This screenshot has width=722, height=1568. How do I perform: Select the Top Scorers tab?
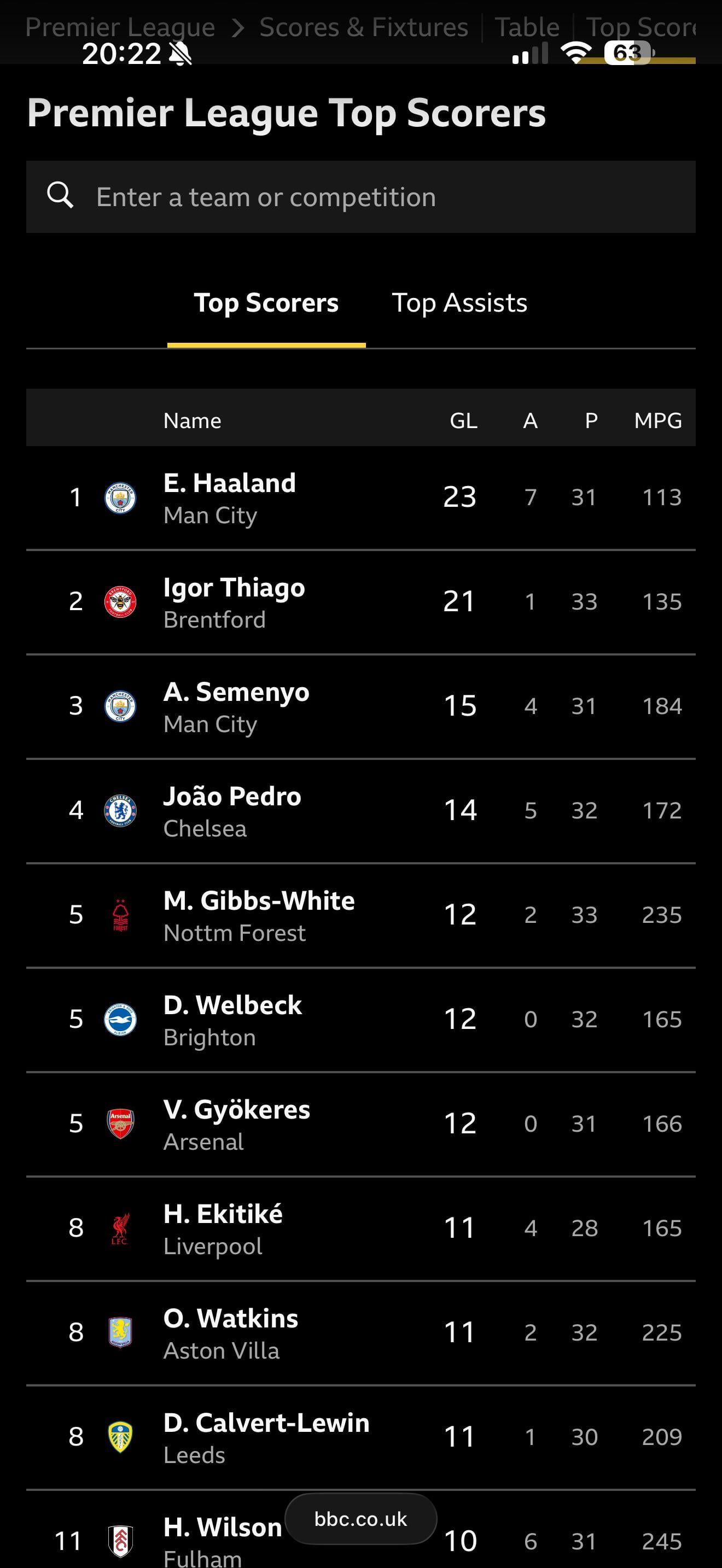[x=266, y=303]
